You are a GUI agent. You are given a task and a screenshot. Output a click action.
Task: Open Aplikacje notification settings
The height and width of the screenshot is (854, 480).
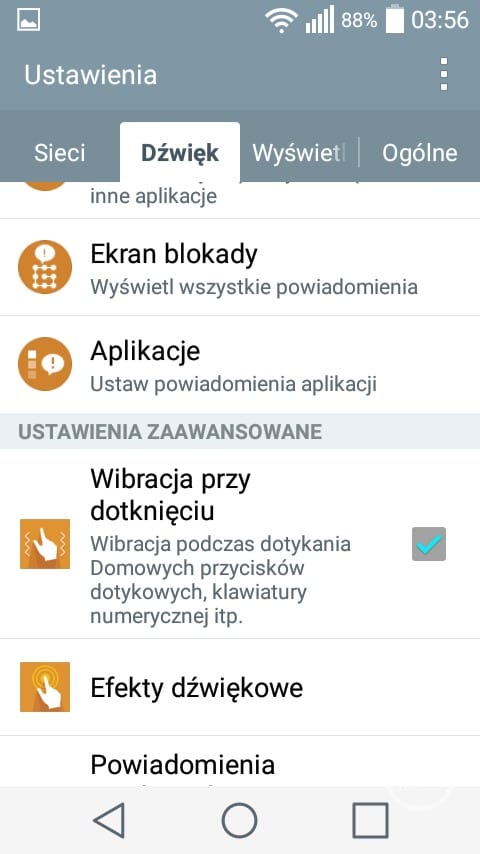point(240,364)
